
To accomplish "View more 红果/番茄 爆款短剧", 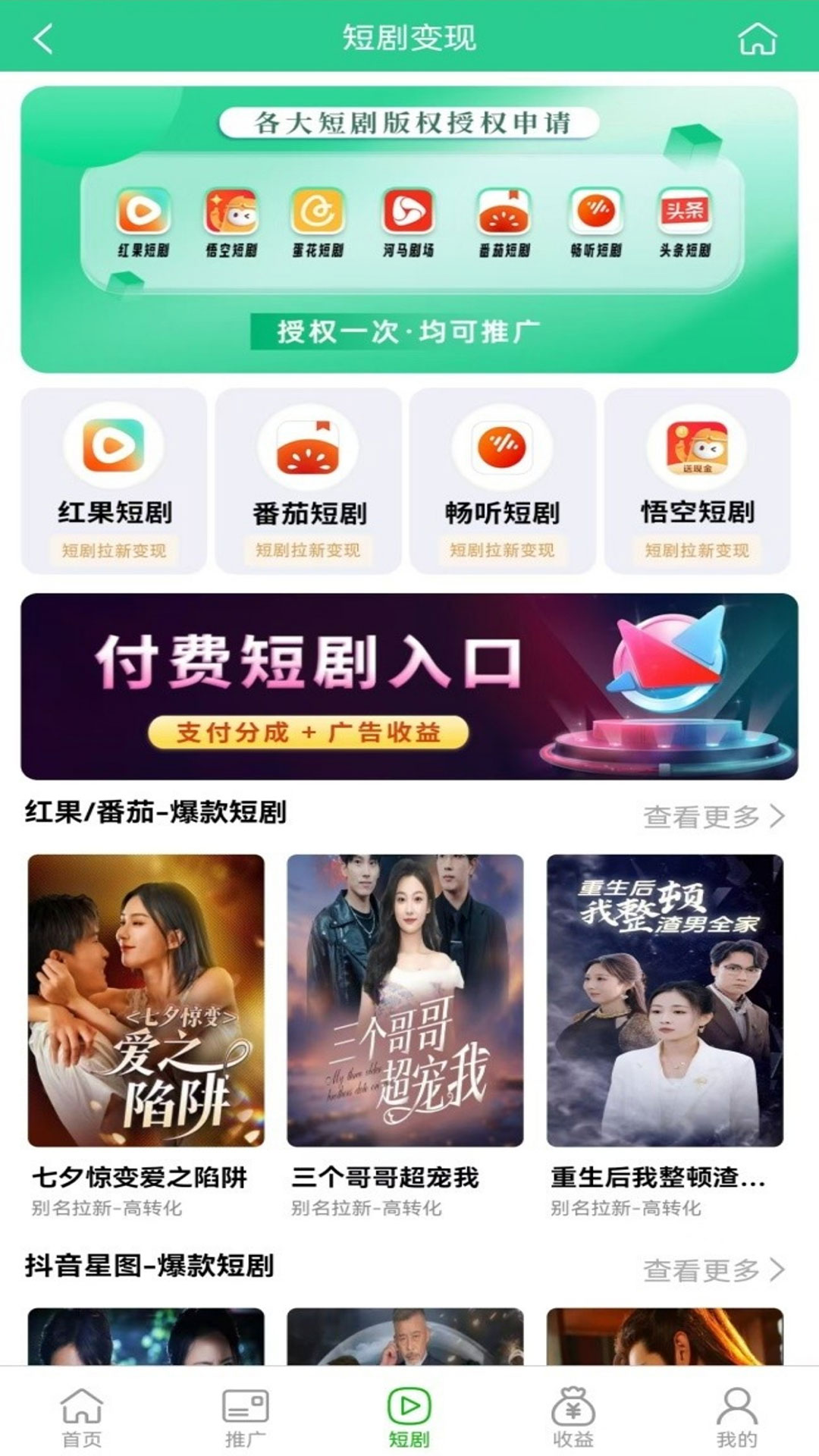I will [x=713, y=817].
